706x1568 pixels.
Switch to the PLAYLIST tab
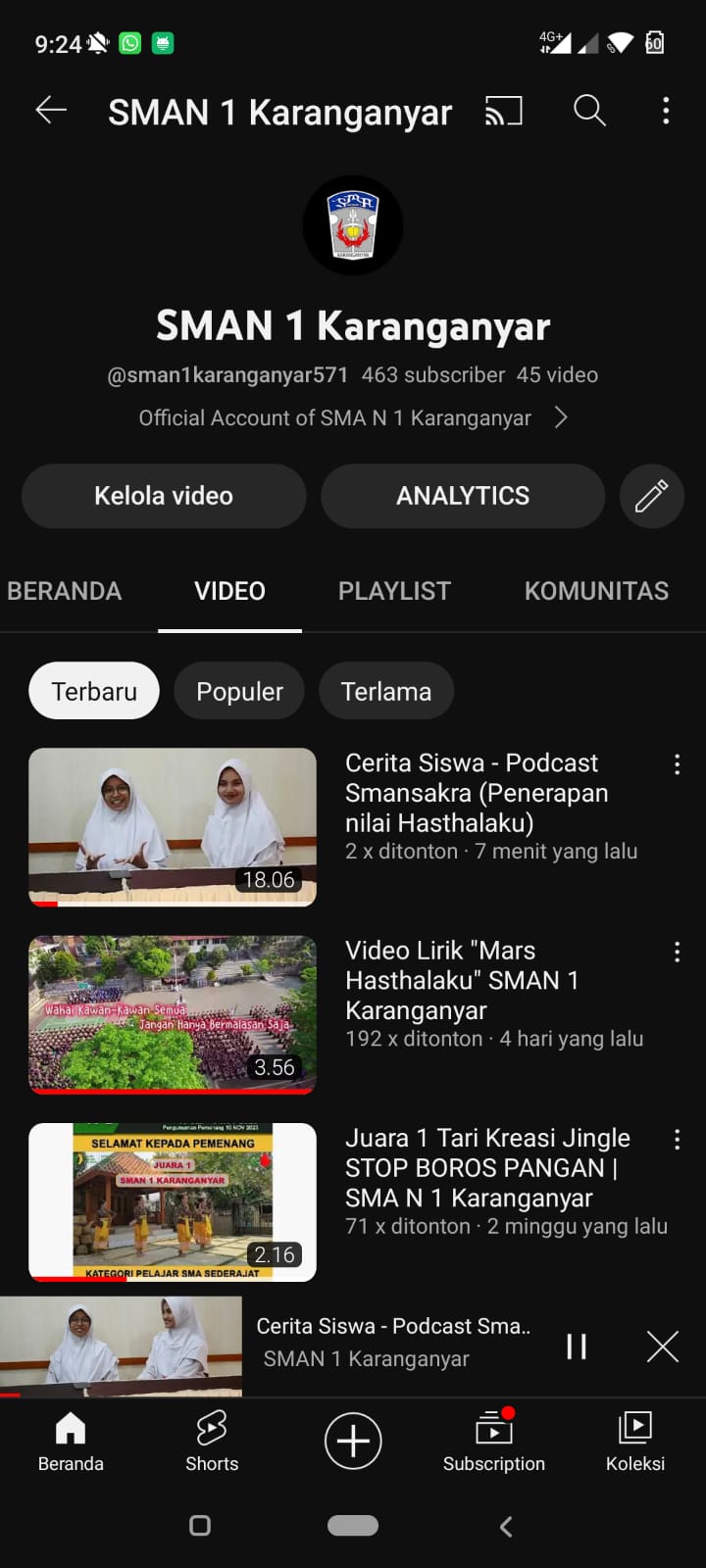coord(394,591)
